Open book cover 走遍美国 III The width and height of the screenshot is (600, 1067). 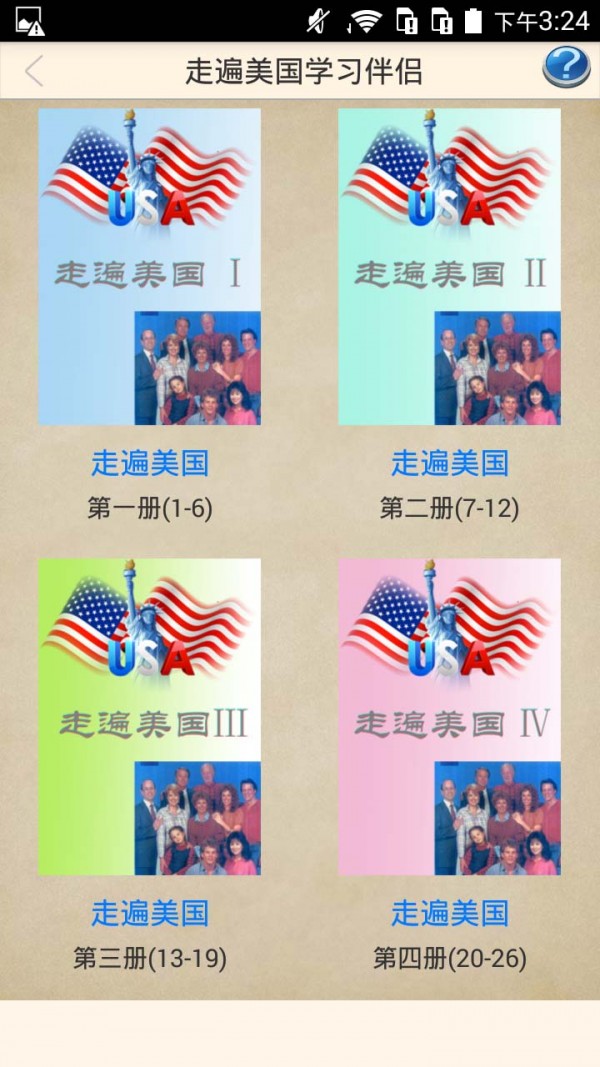(150, 717)
